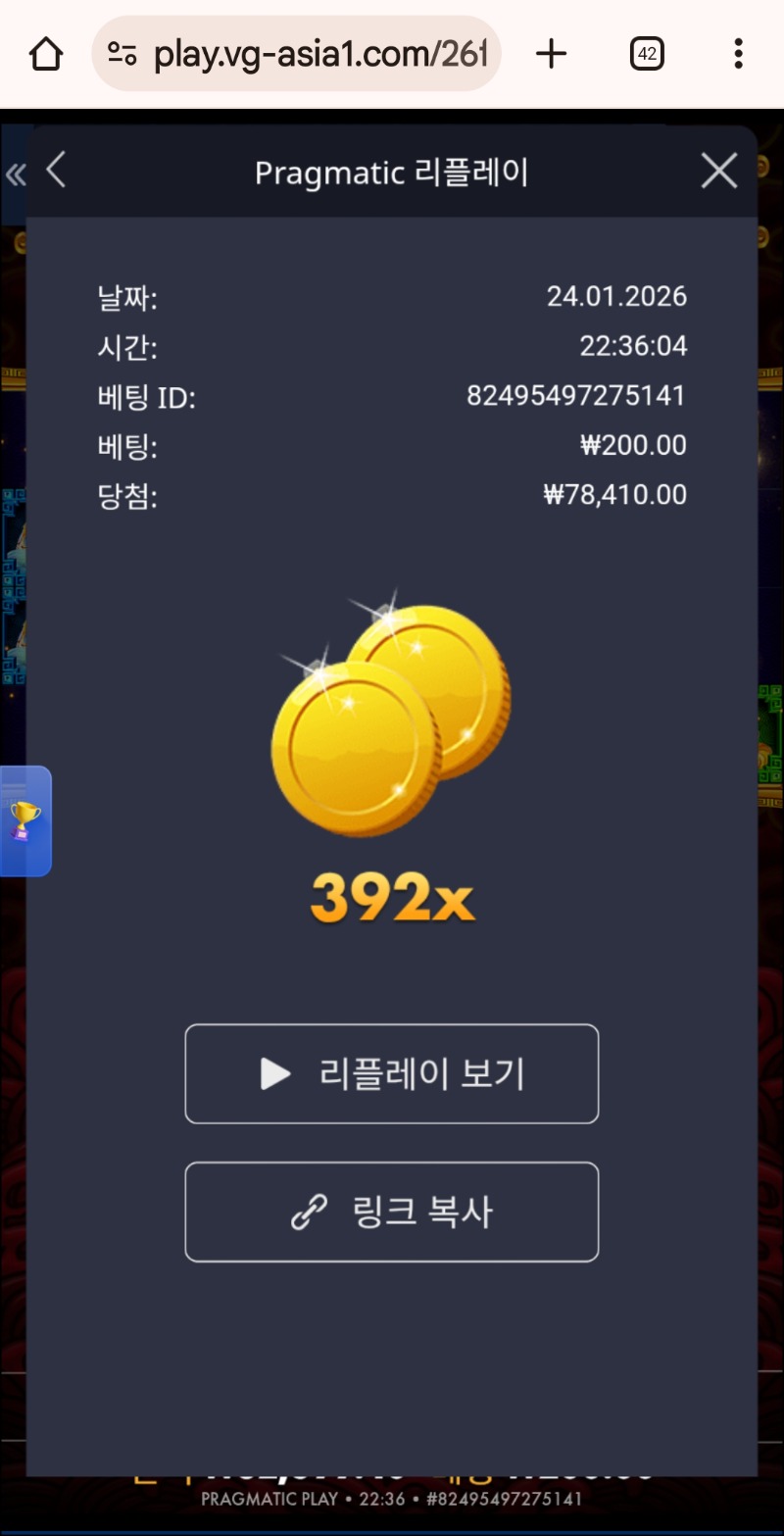Screen dimensions: 784x1536
Task: Close the Pragmatic replay dialog
Action: [x=719, y=172]
